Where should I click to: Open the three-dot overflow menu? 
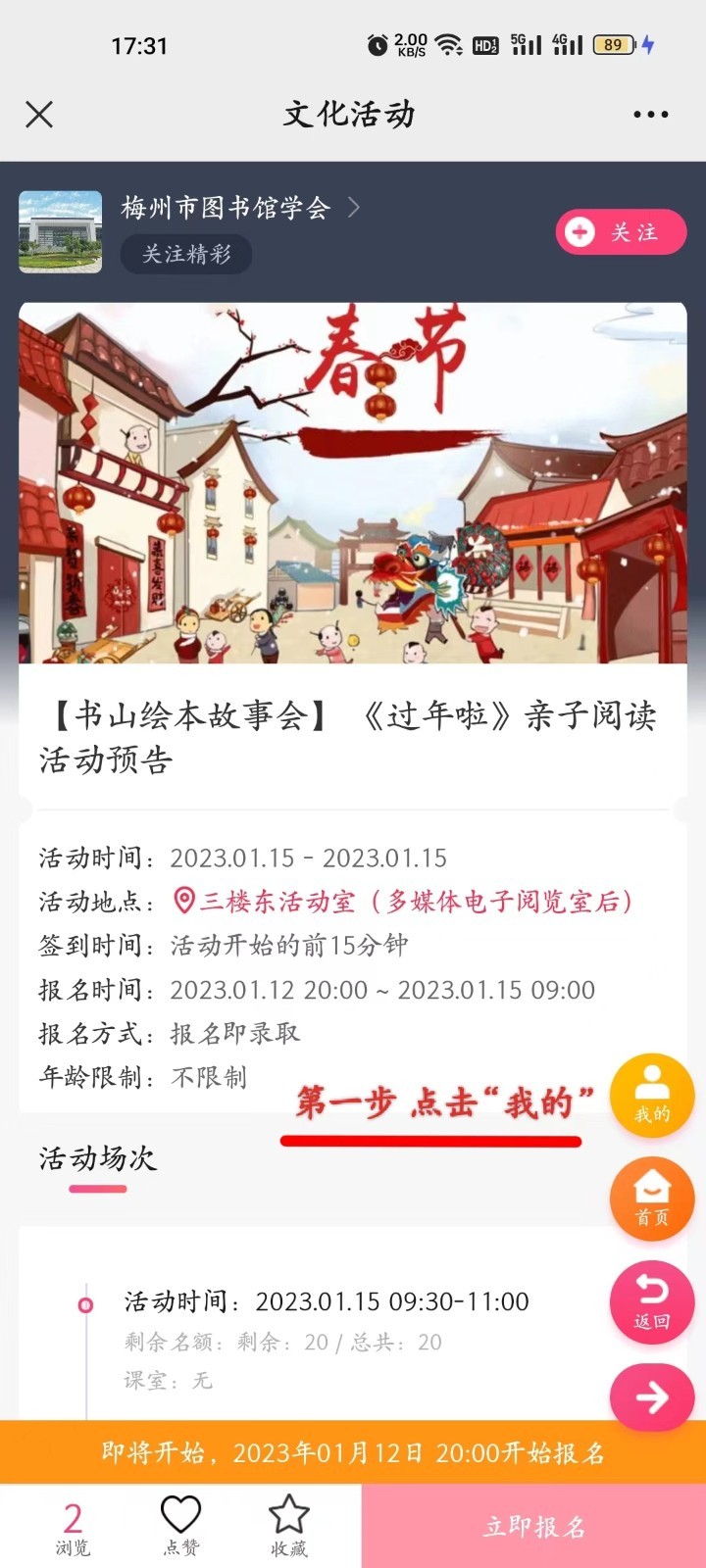pyautogui.click(x=650, y=115)
